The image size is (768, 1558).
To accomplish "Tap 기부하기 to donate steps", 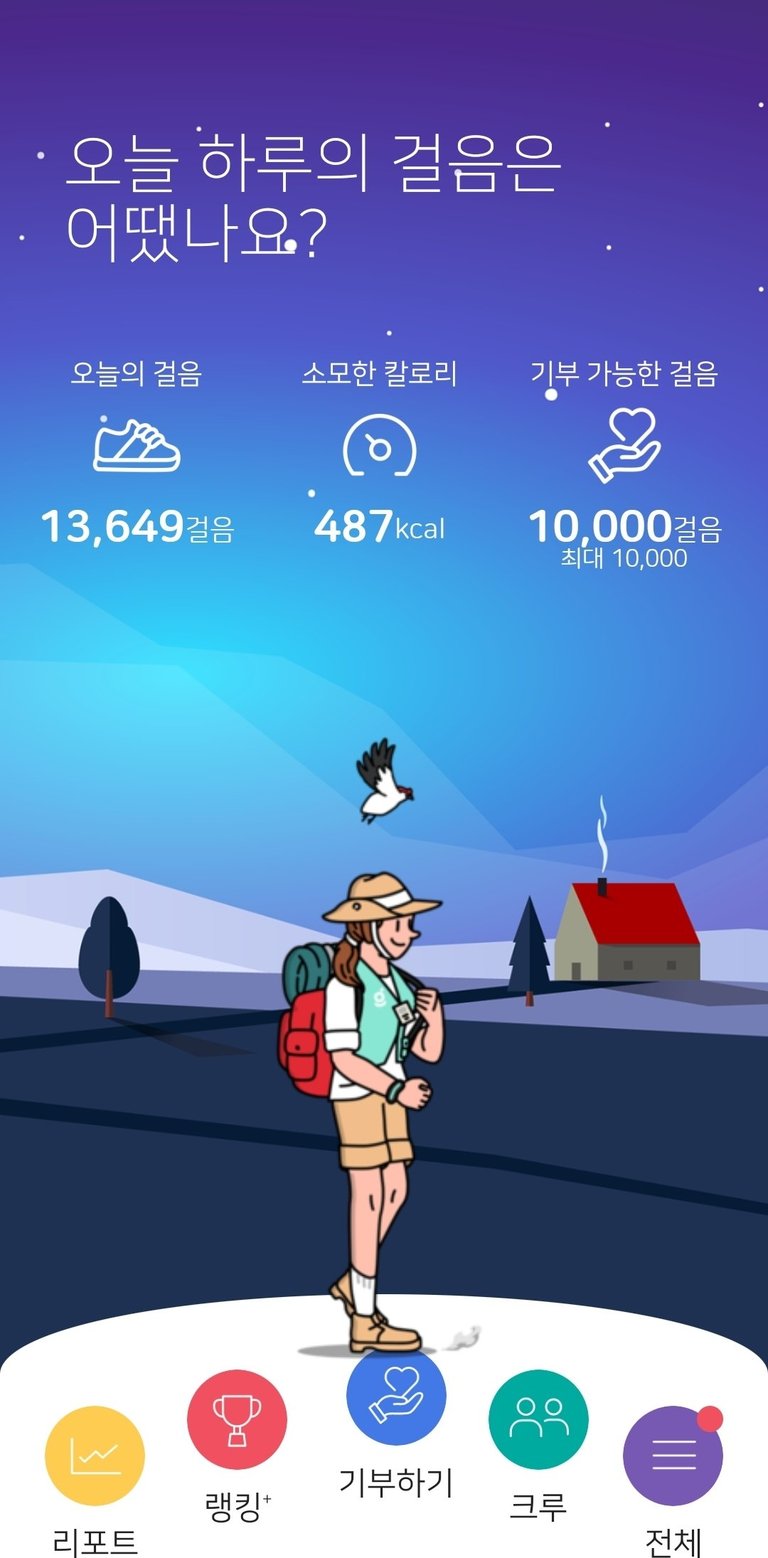I will [x=396, y=1396].
